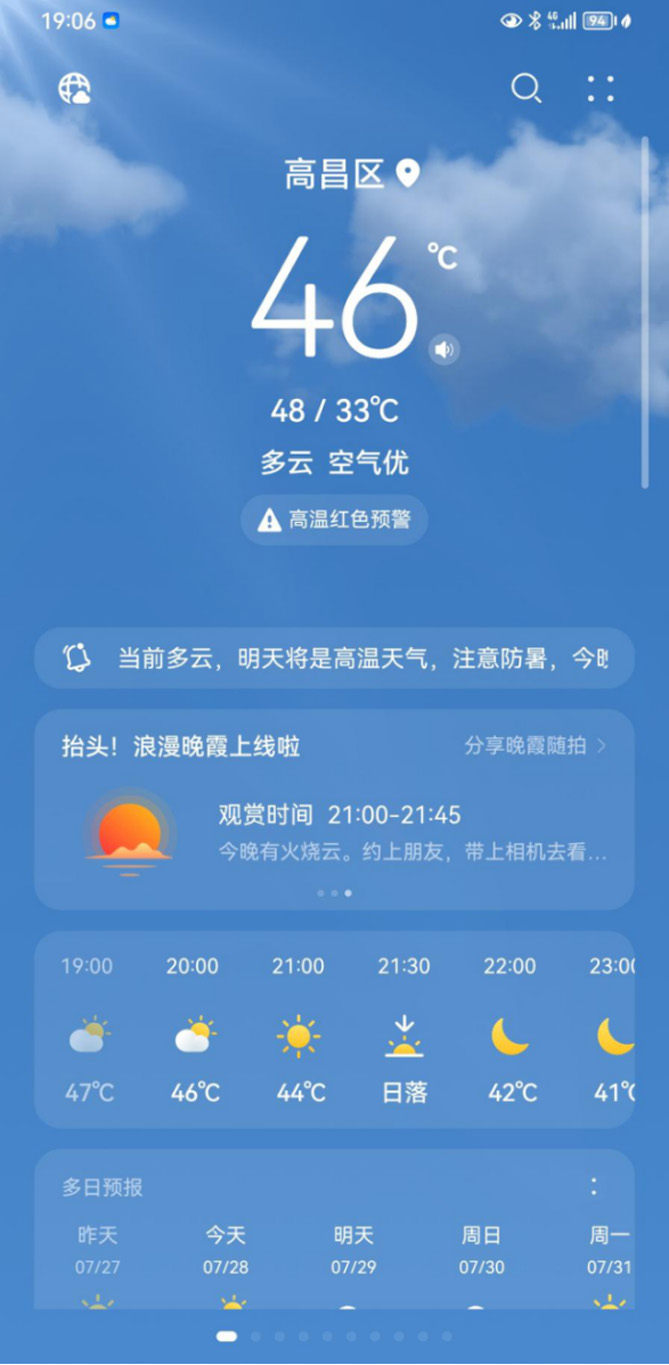
Task: Open the city management globe icon
Action: [x=74, y=89]
